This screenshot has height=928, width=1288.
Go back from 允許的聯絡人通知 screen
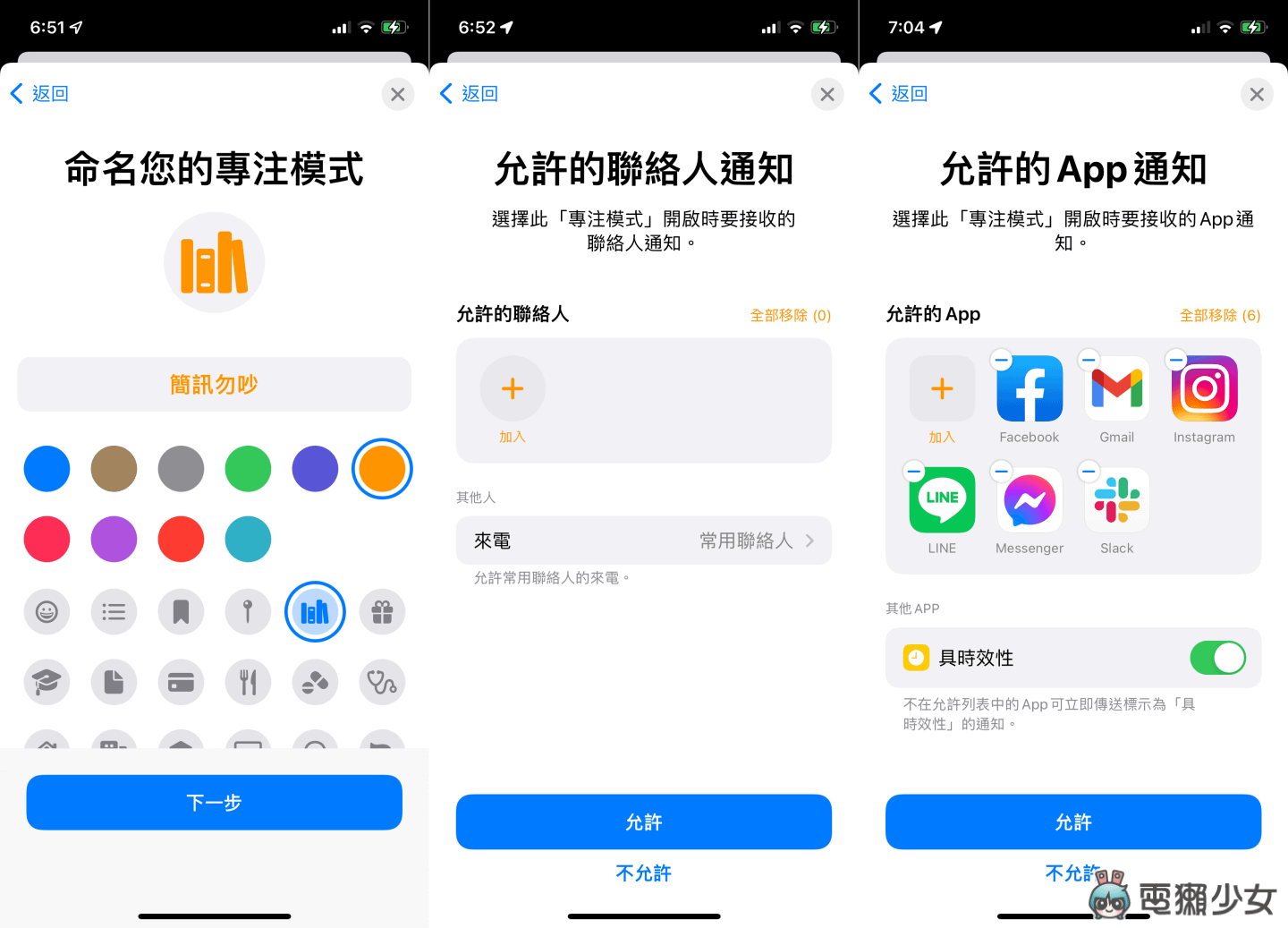(x=470, y=94)
